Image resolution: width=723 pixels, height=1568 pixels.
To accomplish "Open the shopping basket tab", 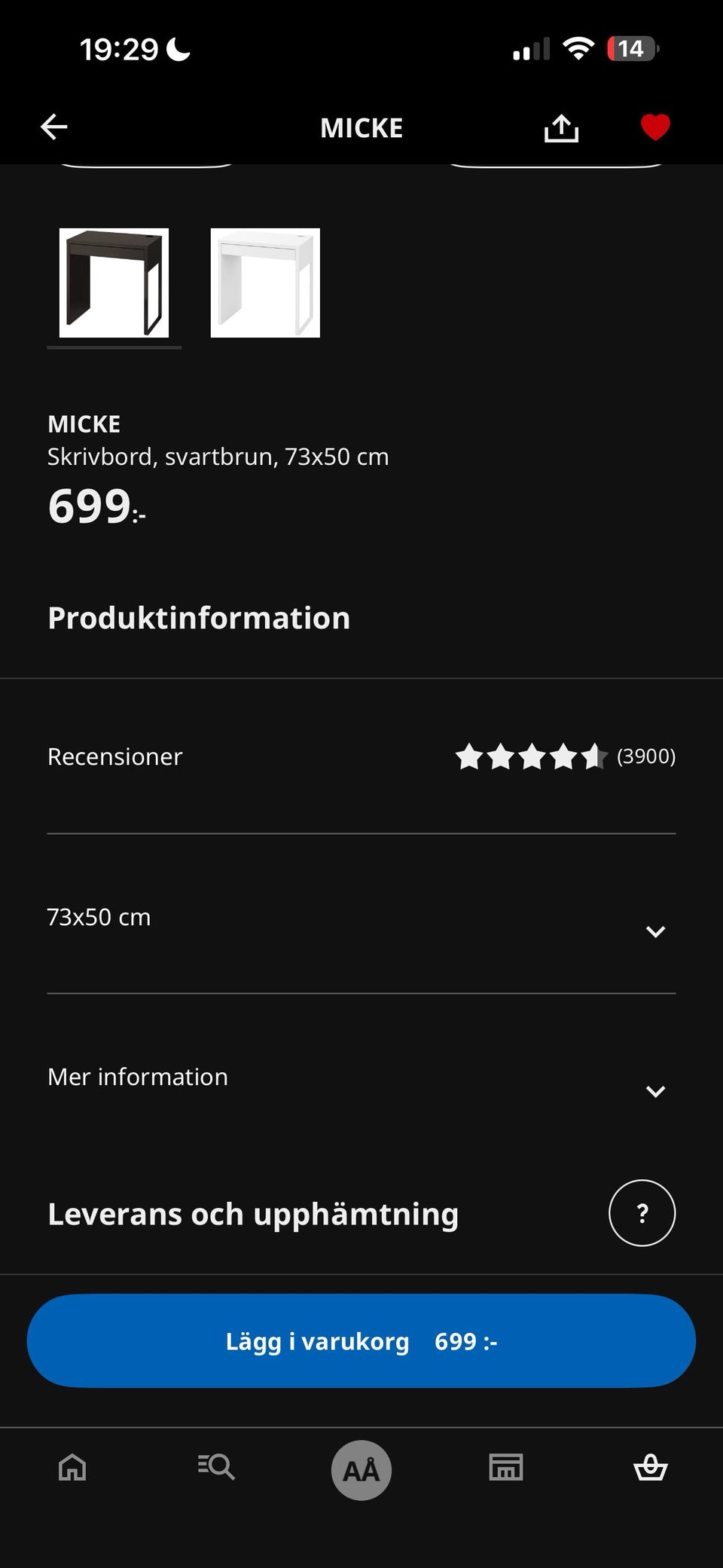I will coord(651,1468).
